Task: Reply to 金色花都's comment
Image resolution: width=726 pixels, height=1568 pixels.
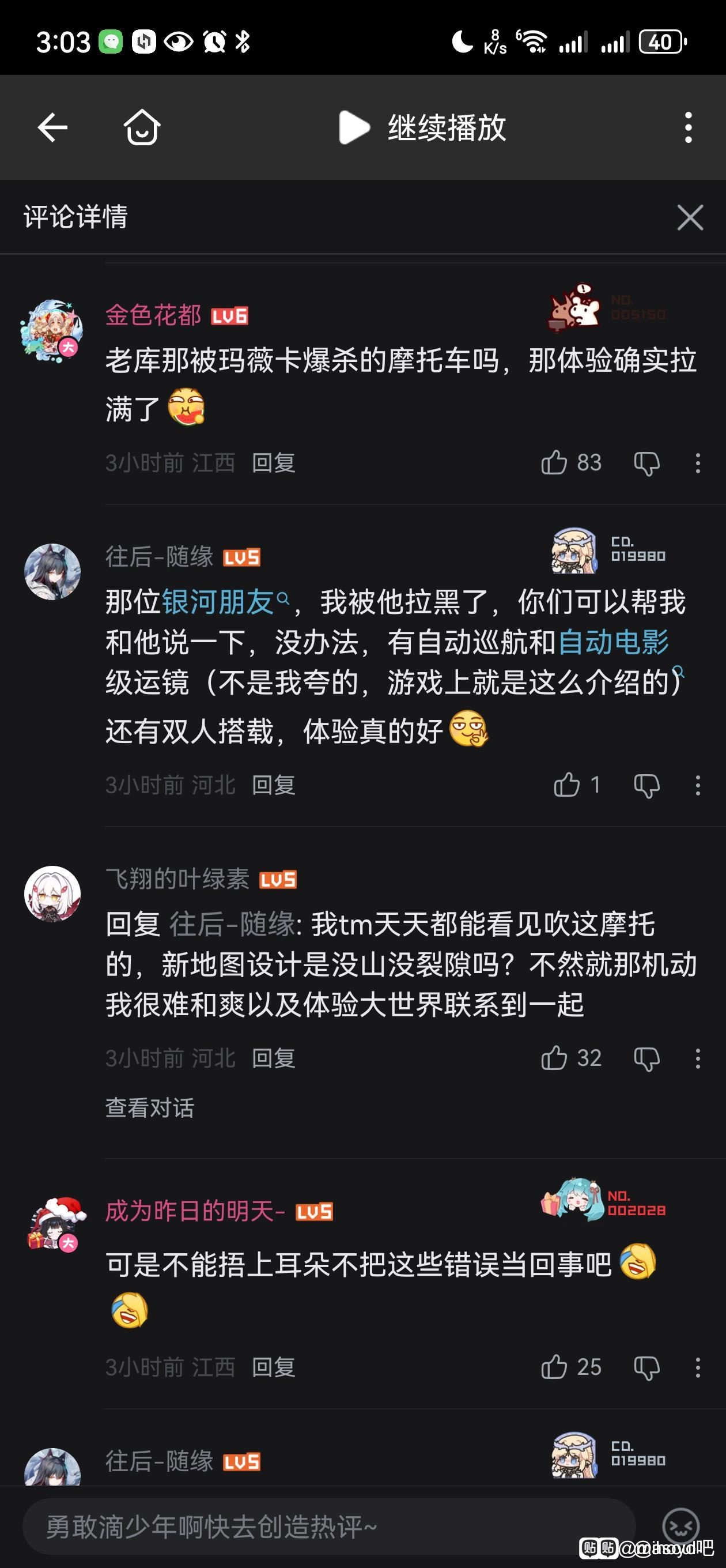Action: [x=274, y=463]
